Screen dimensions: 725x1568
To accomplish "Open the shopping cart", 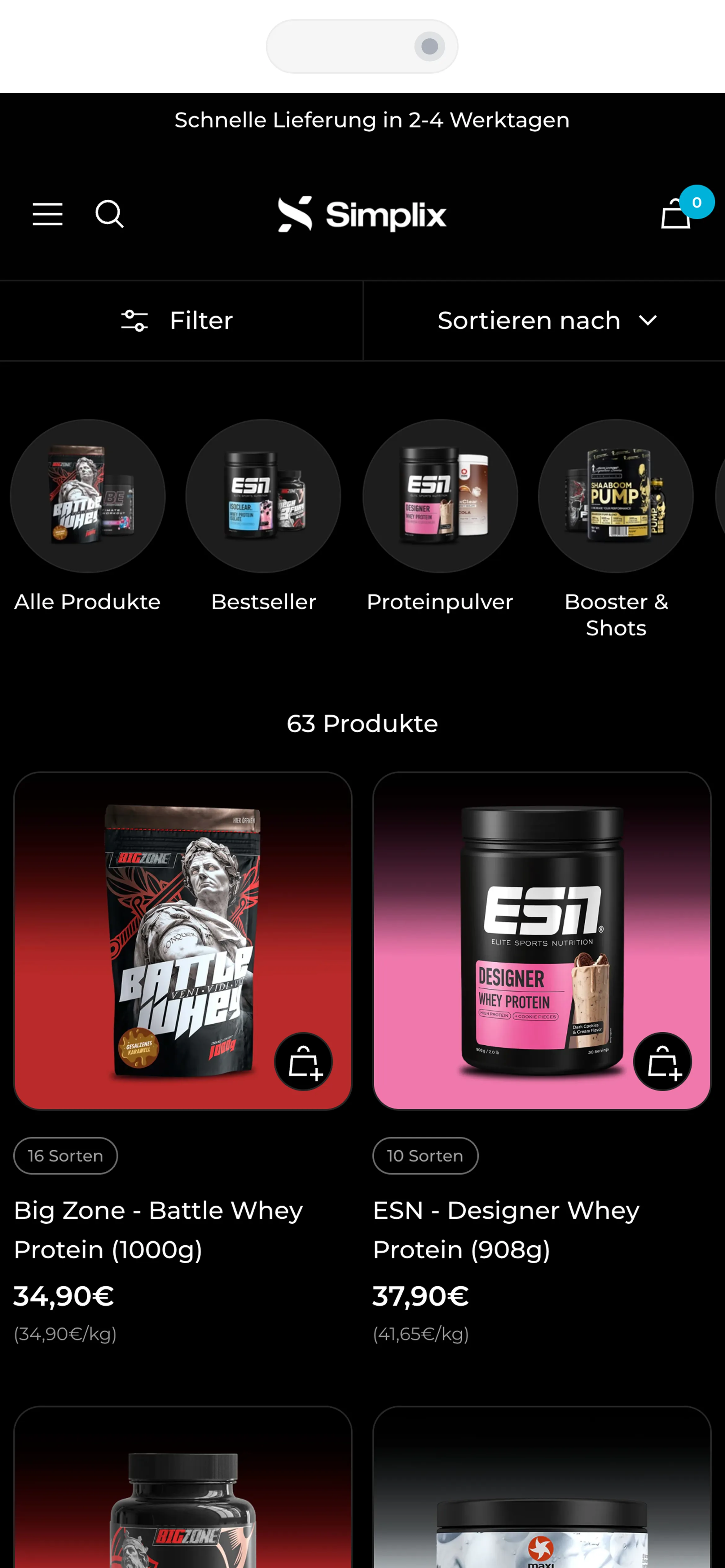I will coord(676,214).
